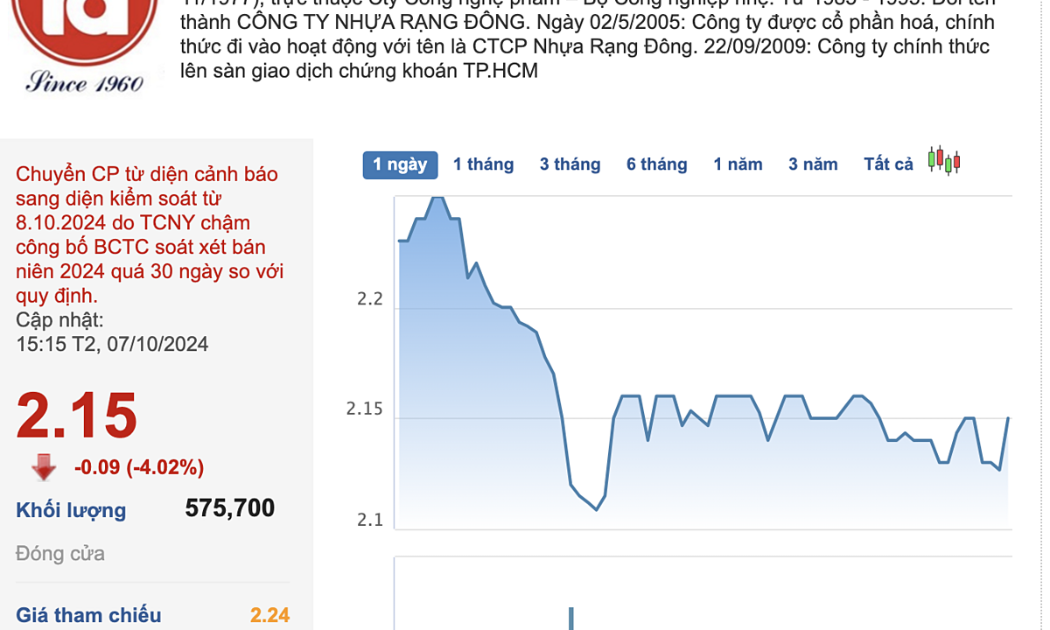Show the Tất cả full history chart
Screen dimensions: 1050x630
888,165
